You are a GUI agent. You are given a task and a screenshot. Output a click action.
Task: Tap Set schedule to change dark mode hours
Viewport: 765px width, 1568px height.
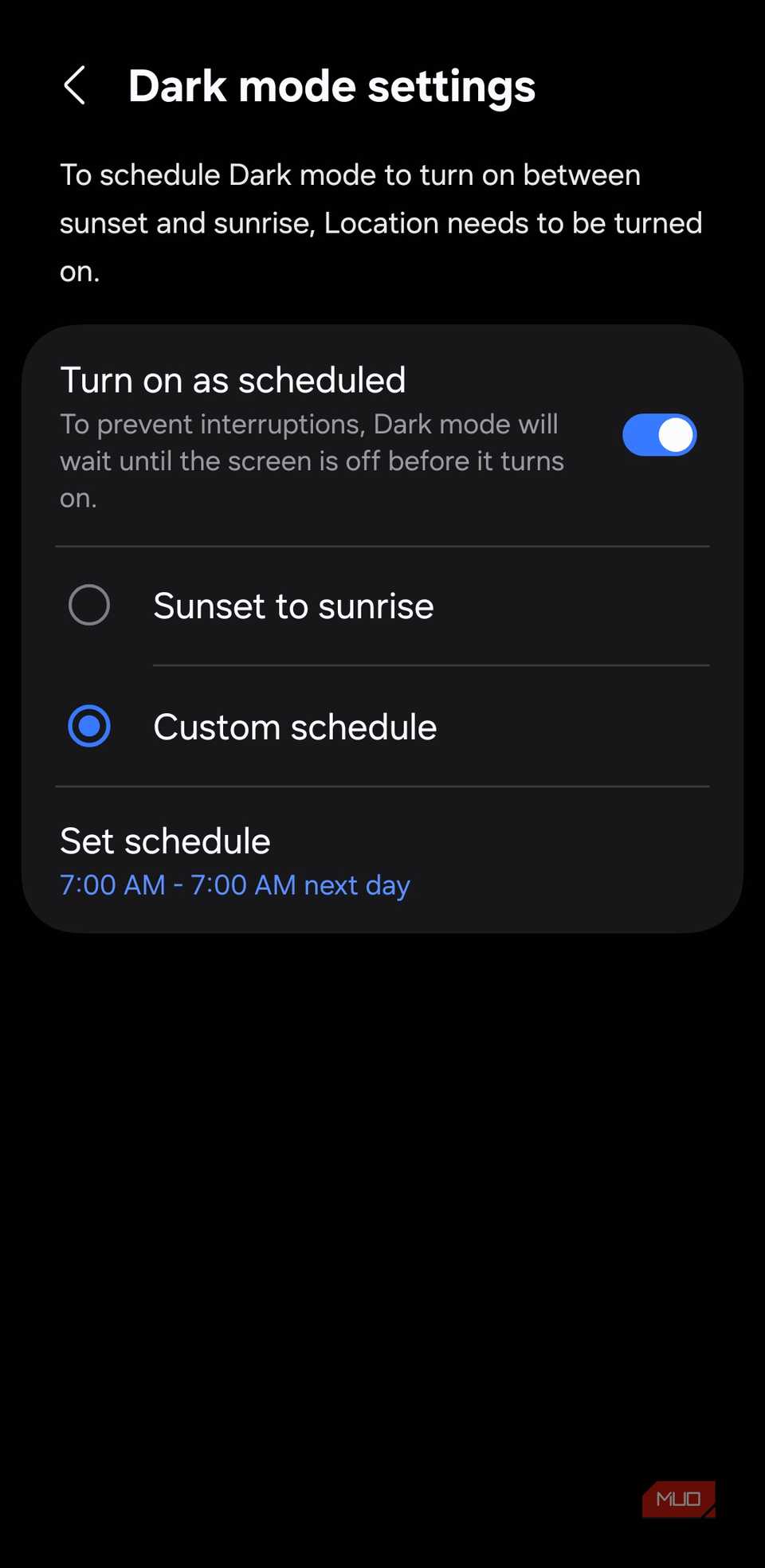pos(165,841)
